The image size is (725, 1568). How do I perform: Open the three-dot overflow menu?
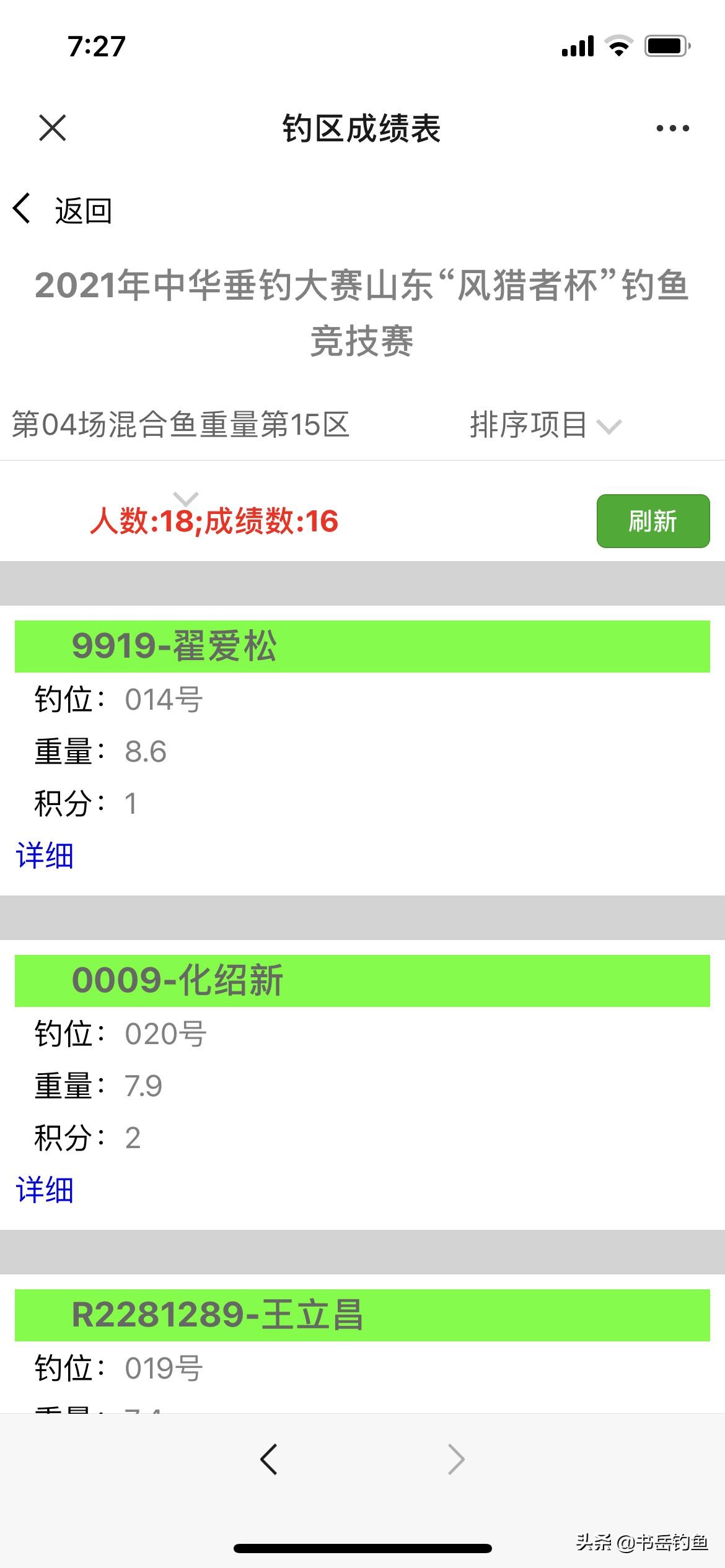click(672, 128)
